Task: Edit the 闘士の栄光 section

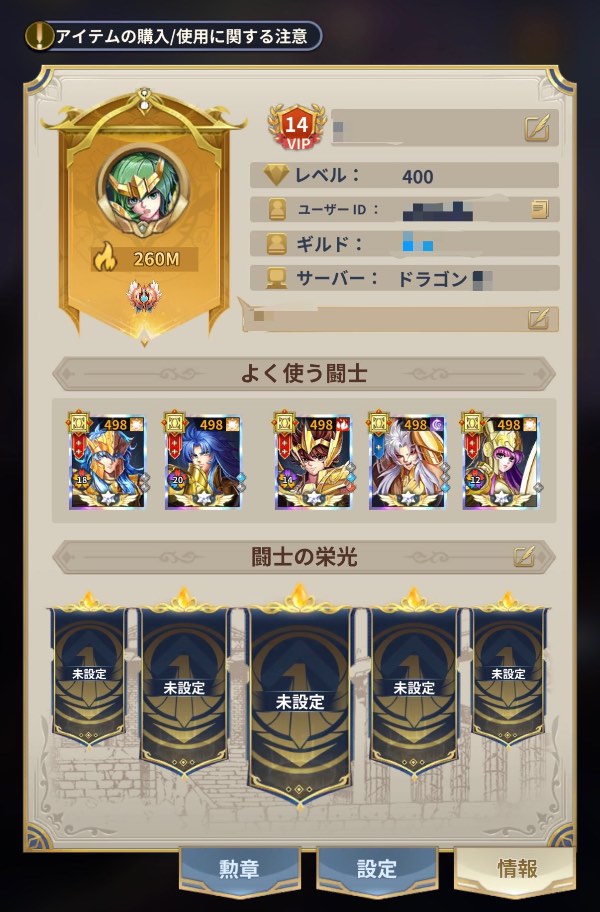Action: tap(524, 557)
